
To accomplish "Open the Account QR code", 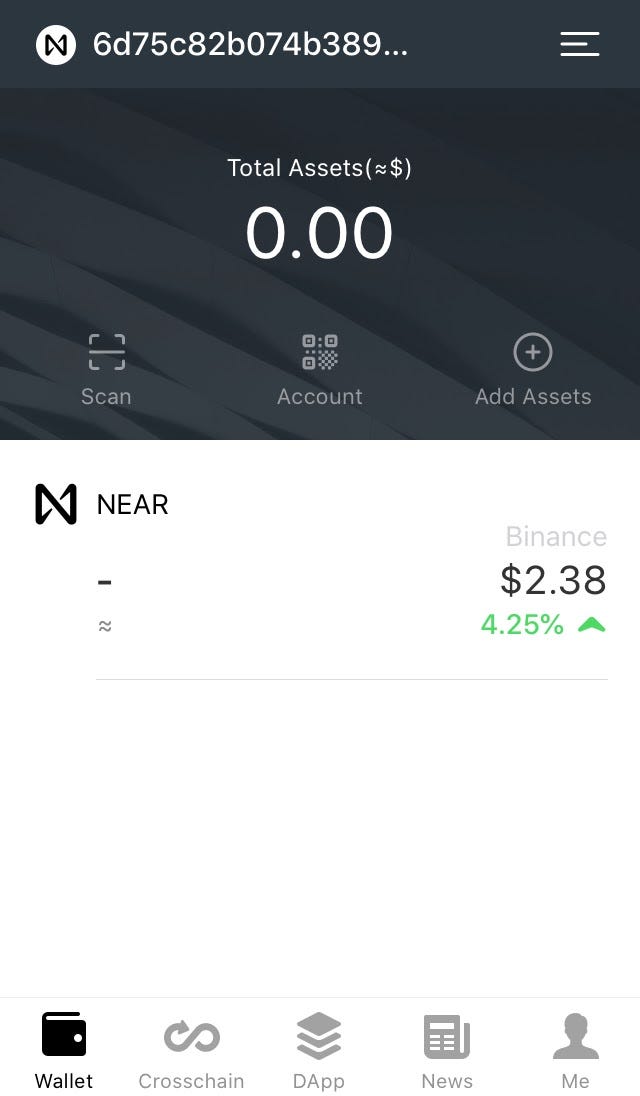I will [320, 370].
